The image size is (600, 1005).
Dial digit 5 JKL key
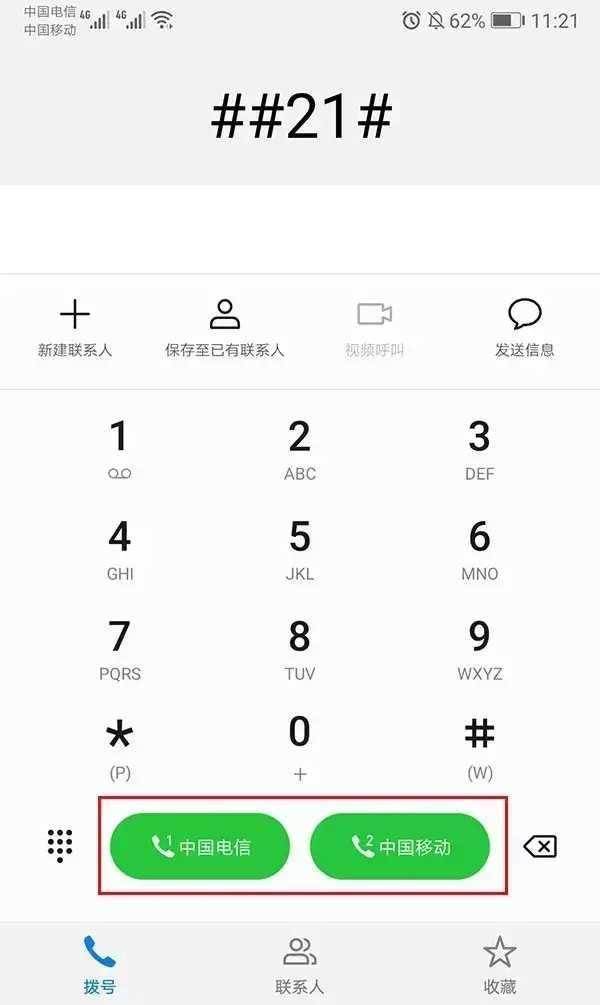(x=300, y=548)
